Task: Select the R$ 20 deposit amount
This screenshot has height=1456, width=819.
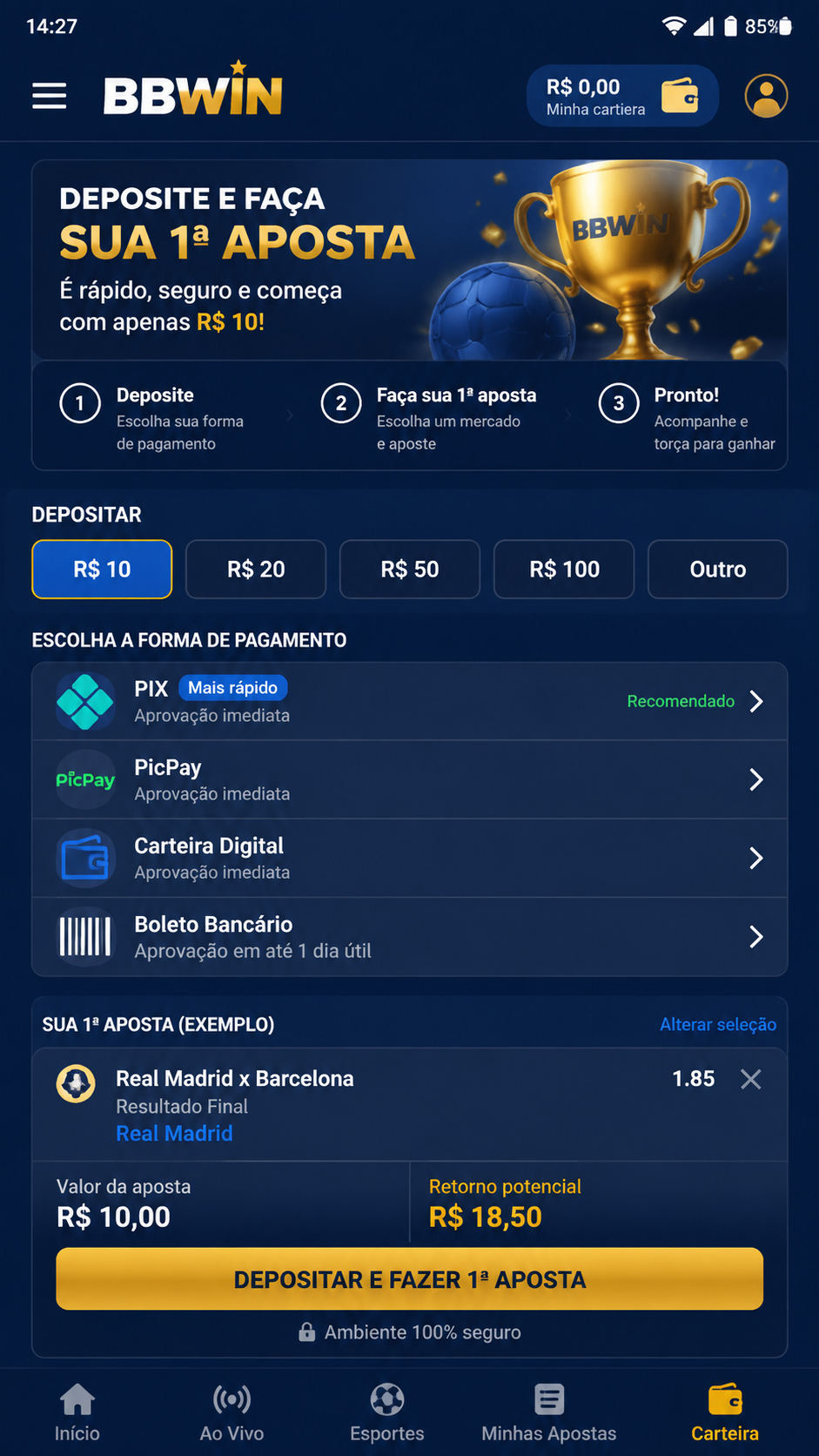Action: (256, 570)
